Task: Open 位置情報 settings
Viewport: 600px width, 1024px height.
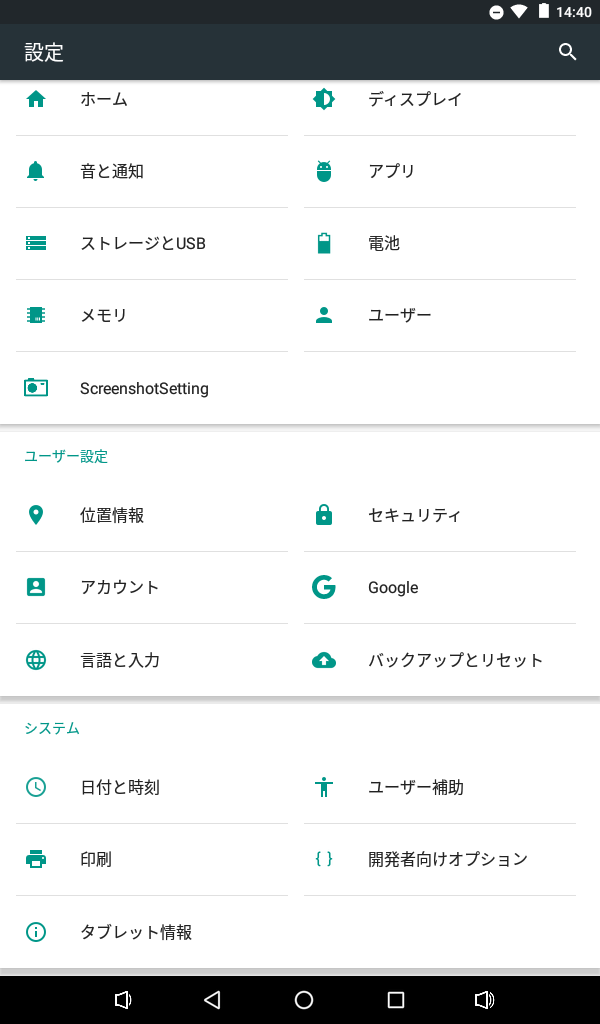Action: click(151, 515)
